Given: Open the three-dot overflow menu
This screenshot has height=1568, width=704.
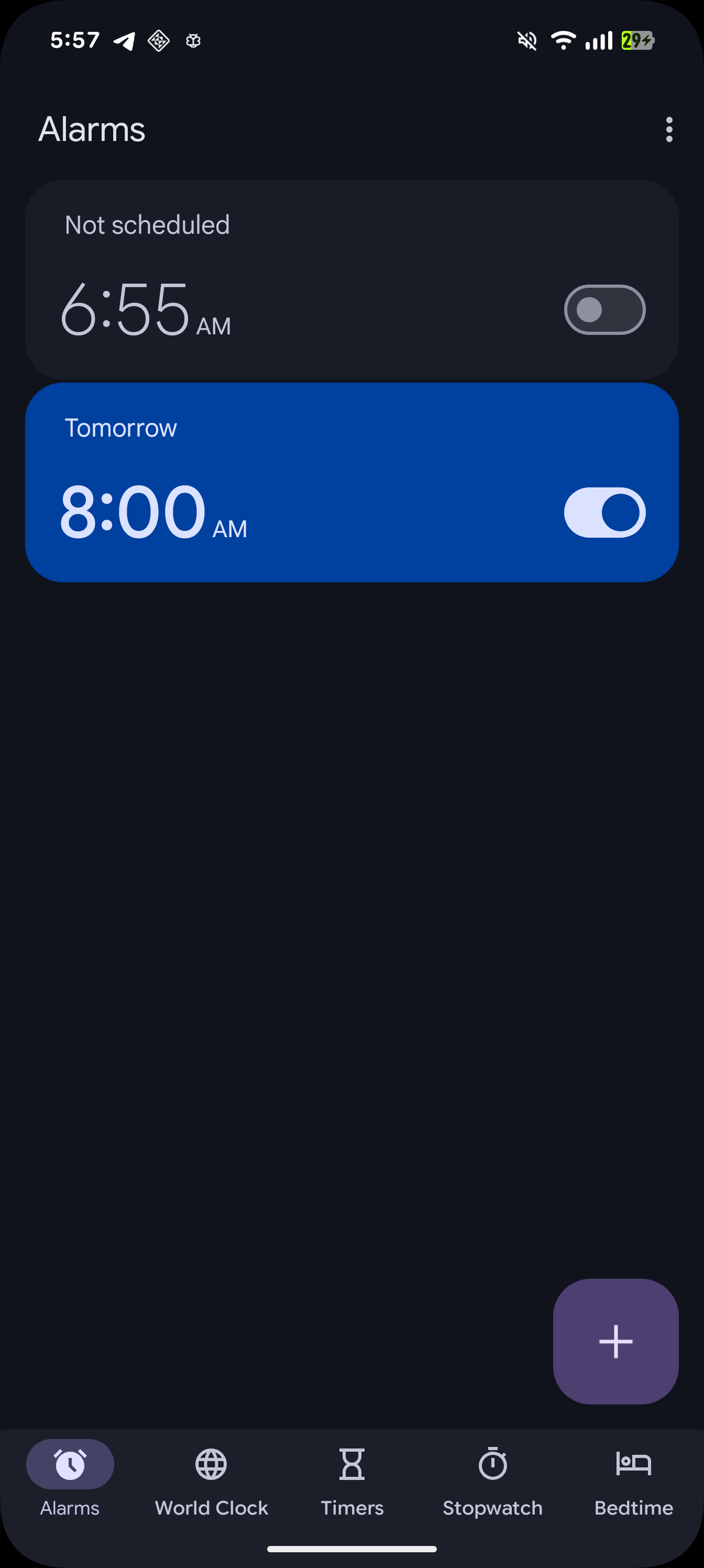Looking at the screenshot, I should click(669, 129).
